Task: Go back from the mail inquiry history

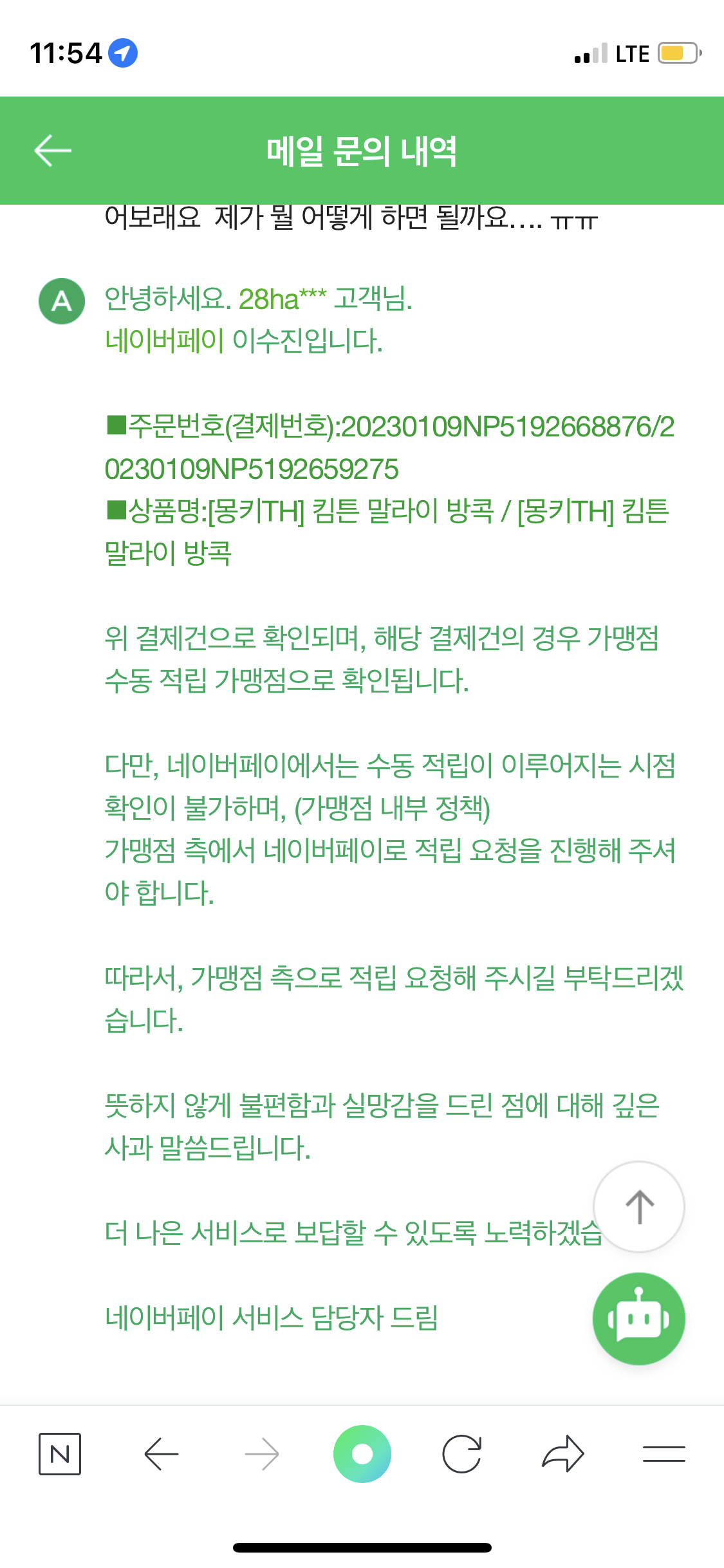Action: [x=53, y=151]
